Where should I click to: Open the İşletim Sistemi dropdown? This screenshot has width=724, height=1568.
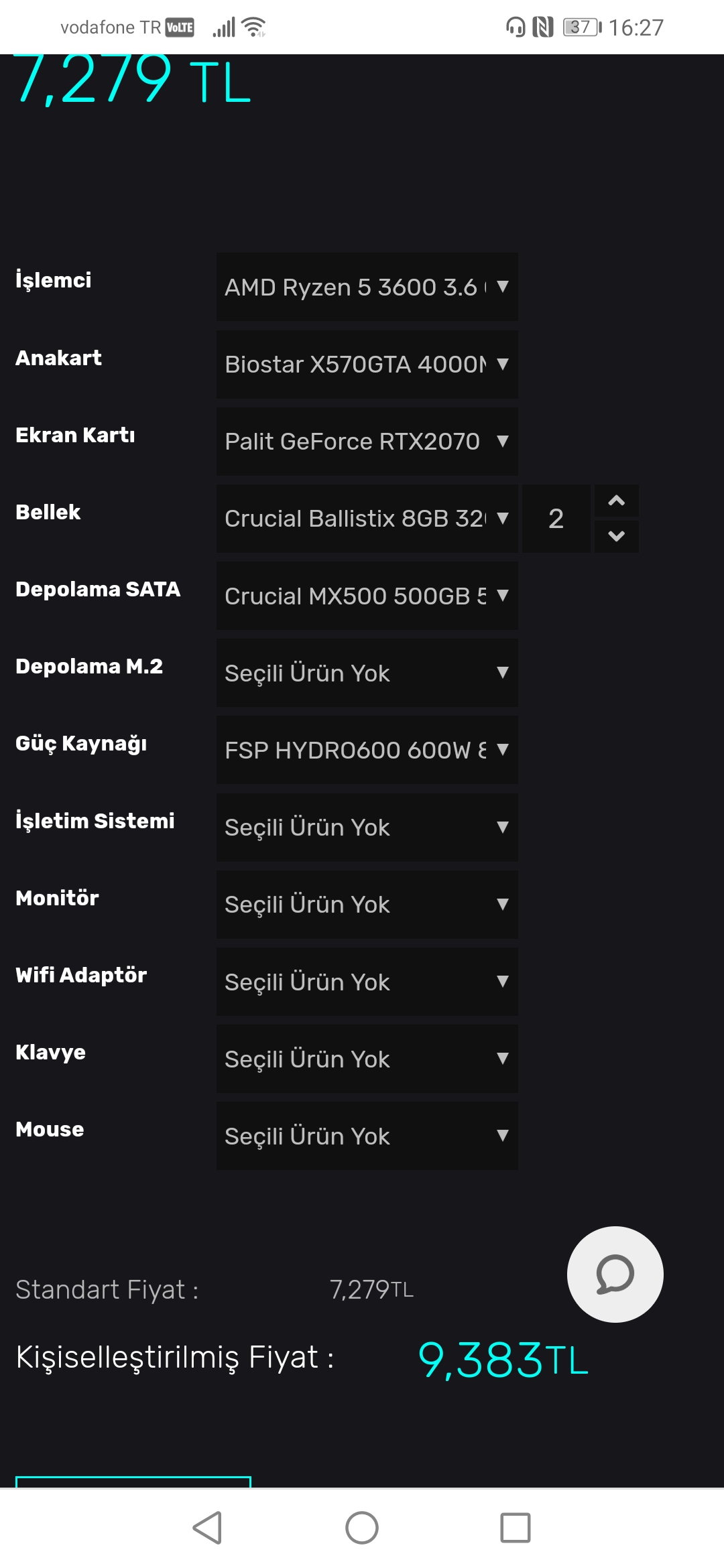(366, 828)
